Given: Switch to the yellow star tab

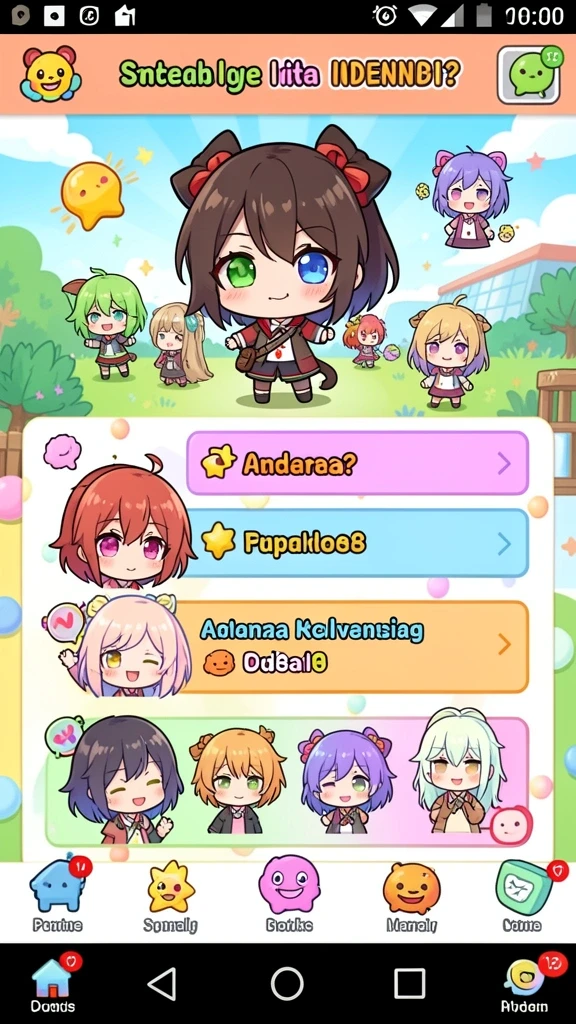Looking at the screenshot, I should tap(171, 896).
